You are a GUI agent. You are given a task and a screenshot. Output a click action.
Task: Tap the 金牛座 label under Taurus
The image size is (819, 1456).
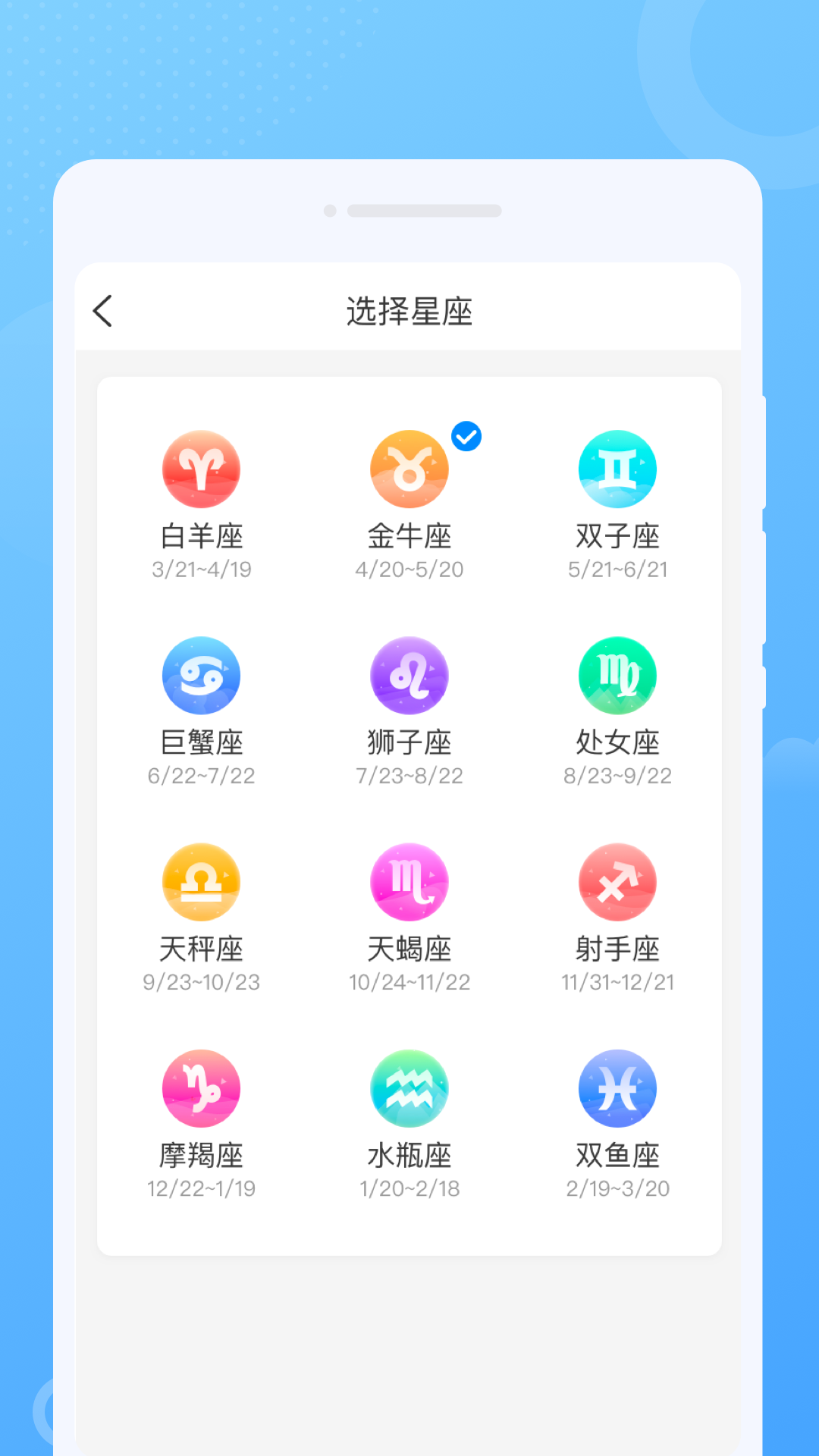(x=409, y=537)
